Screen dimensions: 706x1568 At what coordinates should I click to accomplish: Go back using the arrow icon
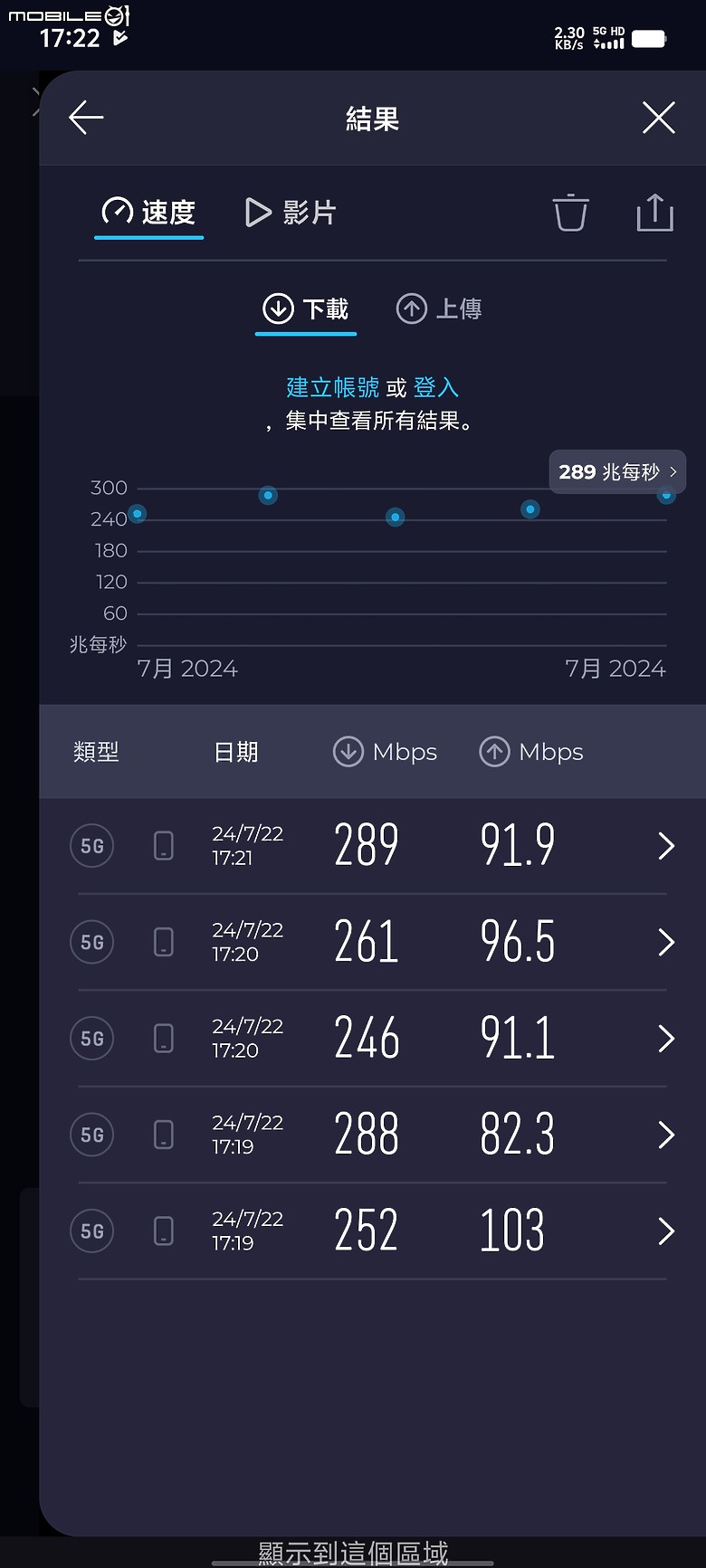(86, 118)
